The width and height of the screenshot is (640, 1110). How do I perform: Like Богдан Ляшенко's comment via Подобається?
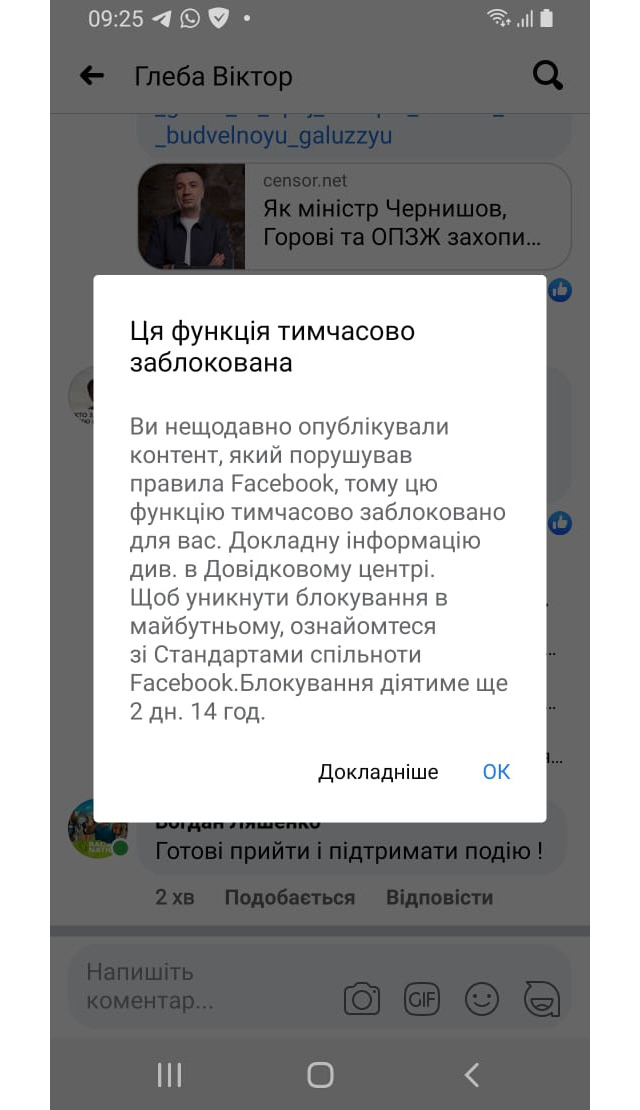click(x=289, y=897)
